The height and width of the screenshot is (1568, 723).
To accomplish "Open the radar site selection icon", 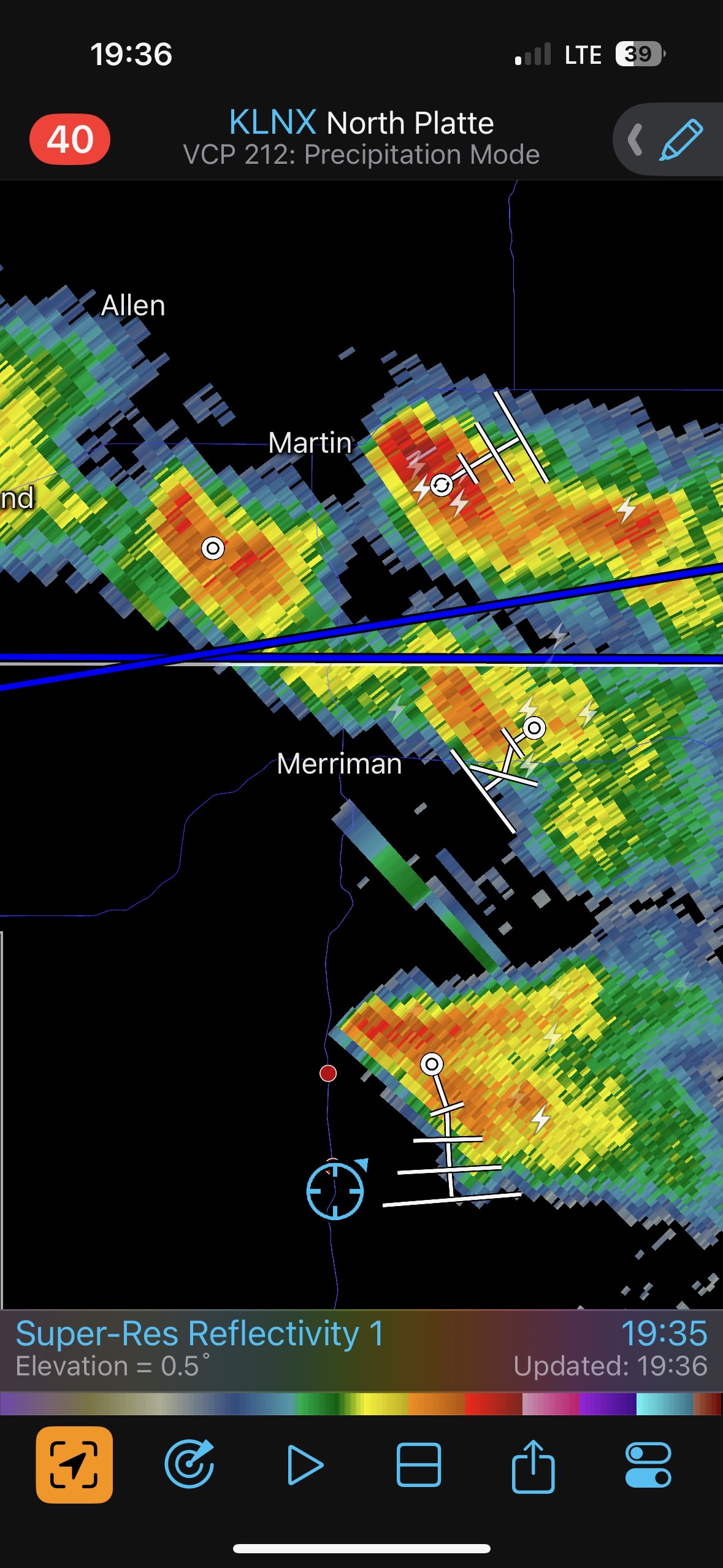I will pyautogui.click(x=189, y=1465).
